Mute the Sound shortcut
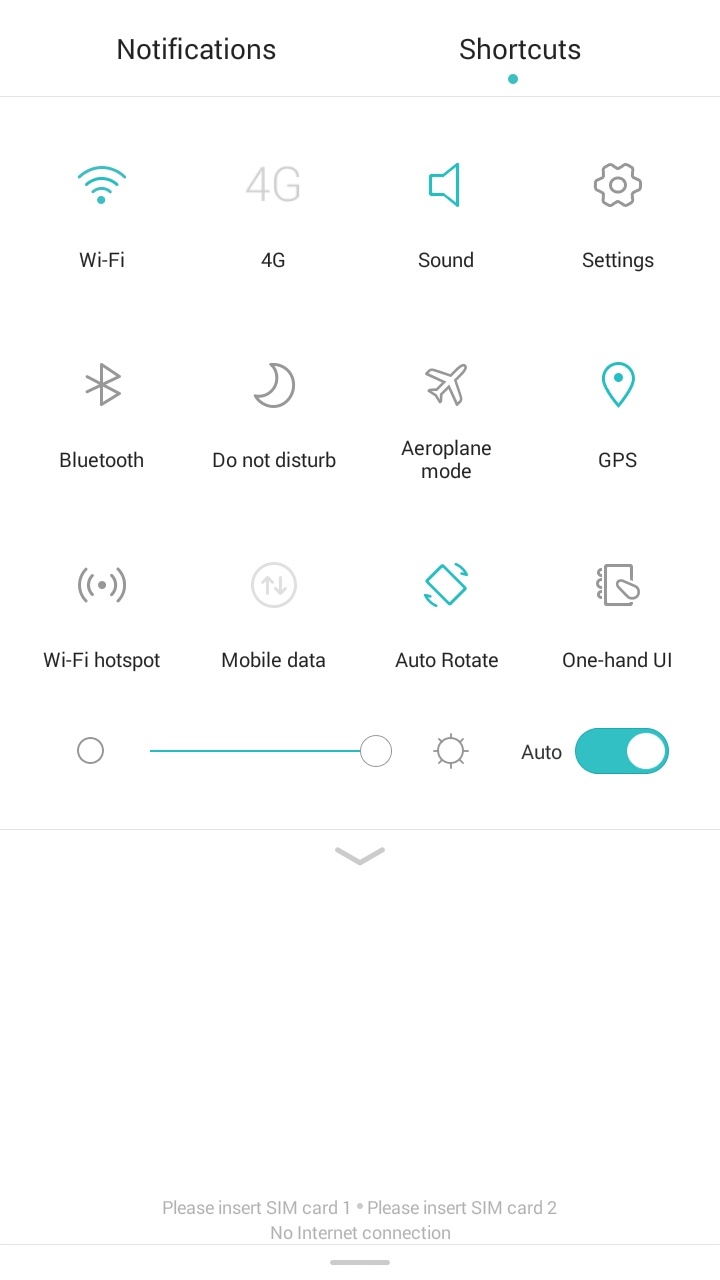This screenshot has width=720, height=1280. pyautogui.click(x=445, y=186)
